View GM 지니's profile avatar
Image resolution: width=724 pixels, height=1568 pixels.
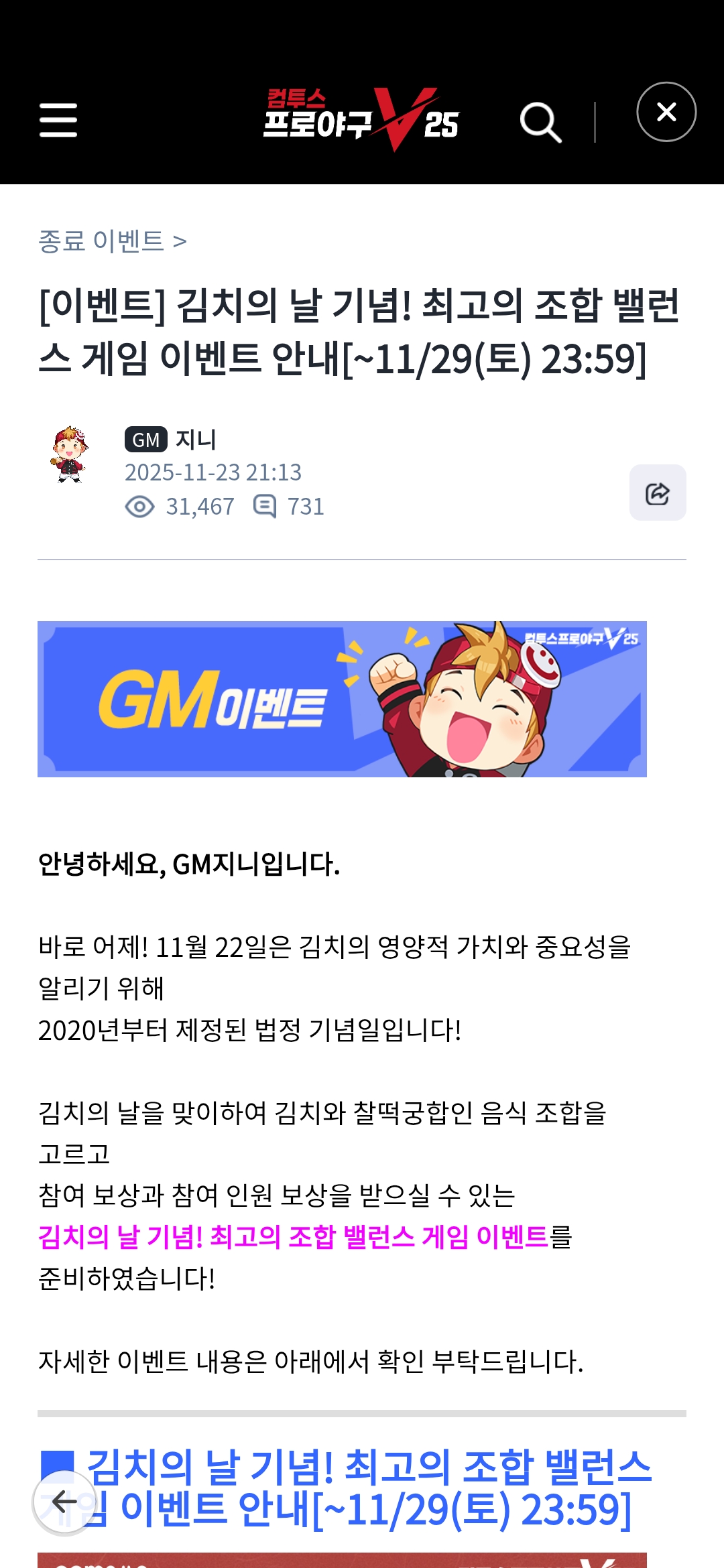tap(70, 455)
